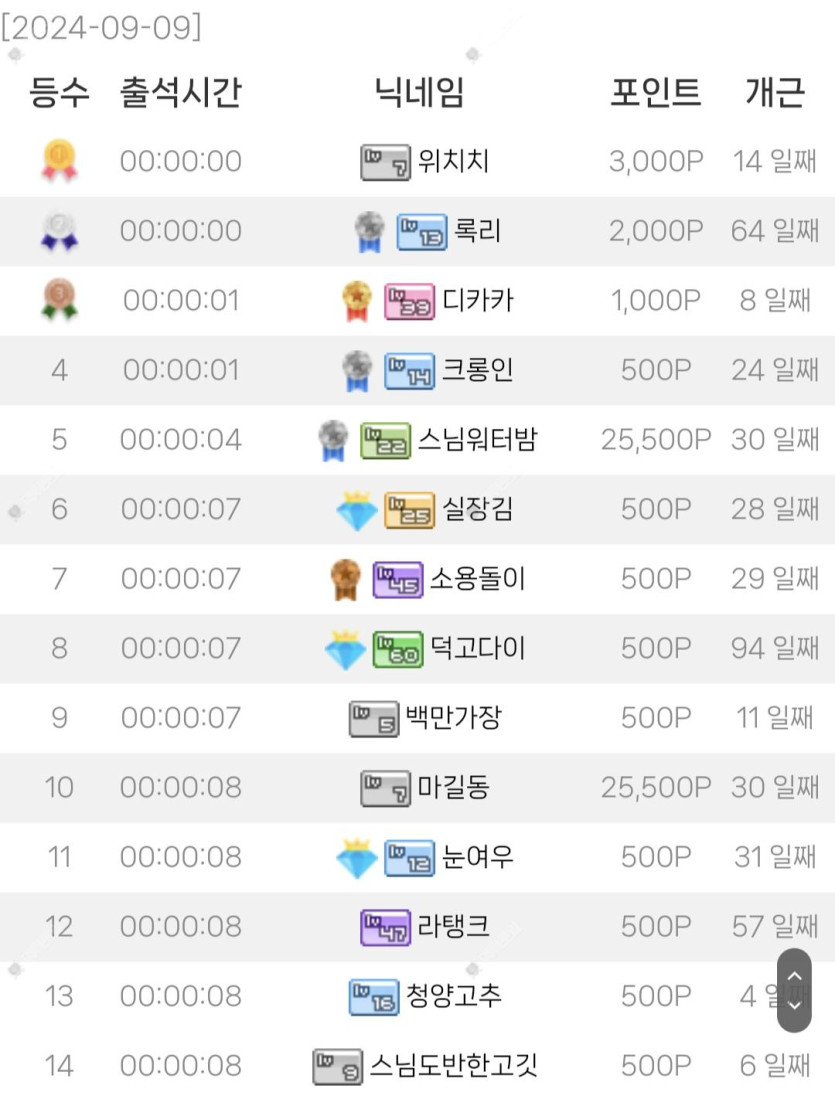Jump to top with the up chevron
Screen dimensions: 835x1106
(x=794, y=975)
